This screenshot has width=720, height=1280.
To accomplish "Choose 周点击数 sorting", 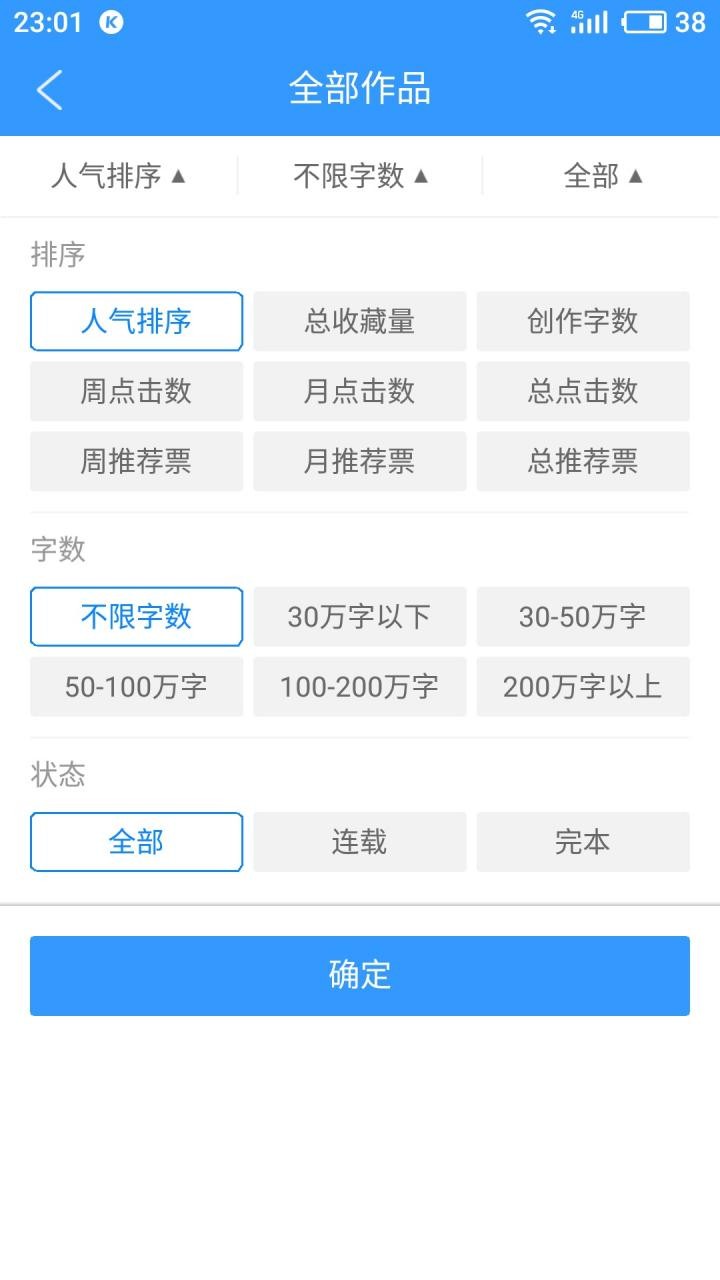I will click(136, 391).
